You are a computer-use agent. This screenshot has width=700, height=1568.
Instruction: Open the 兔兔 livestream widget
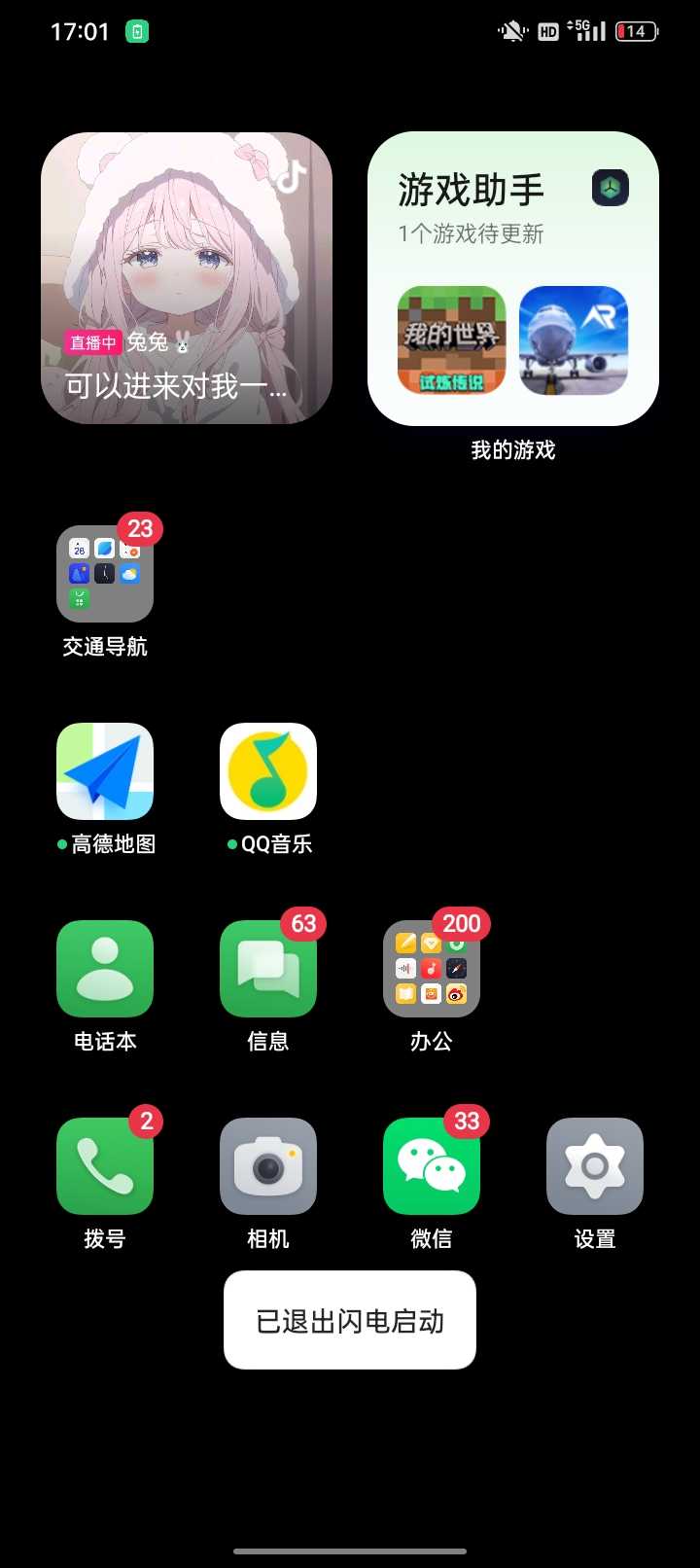[187, 278]
